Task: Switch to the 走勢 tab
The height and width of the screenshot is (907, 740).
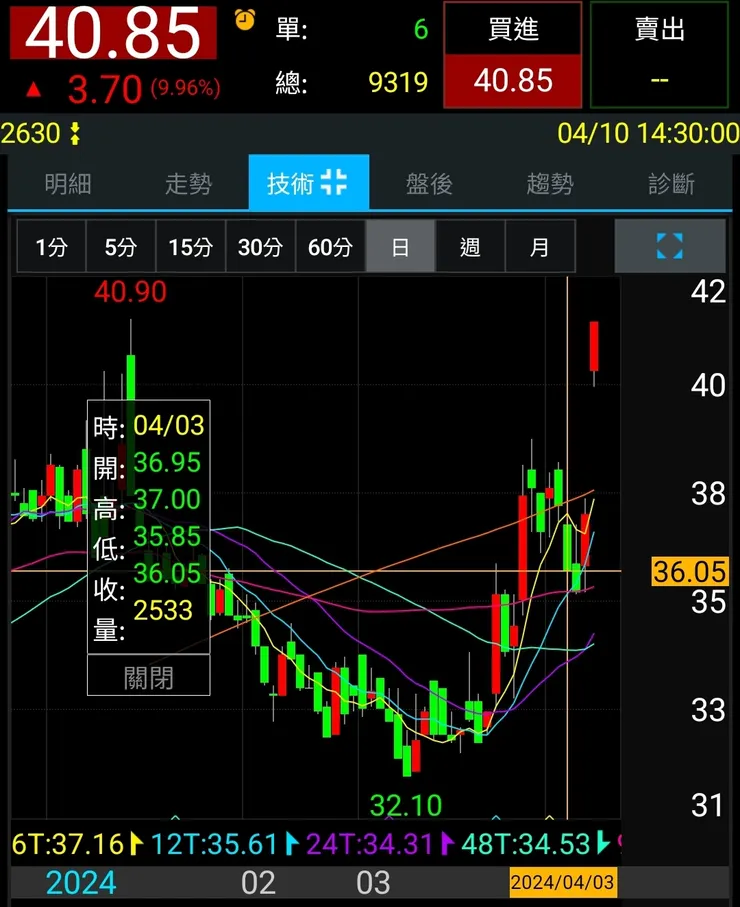Action: tap(188, 184)
